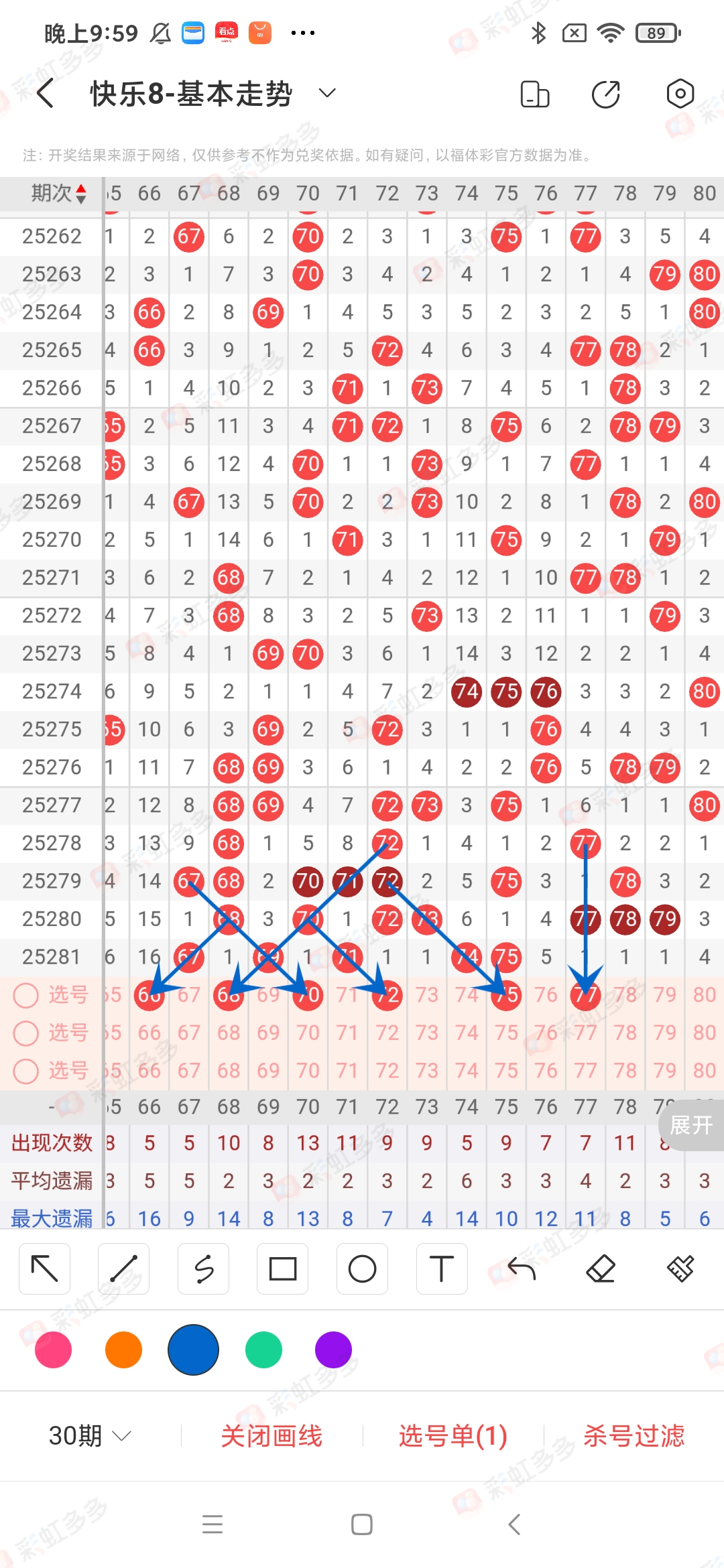Expand the statistics with 展开
Viewport: 724px width, 1568px height.
[690, 1125]
